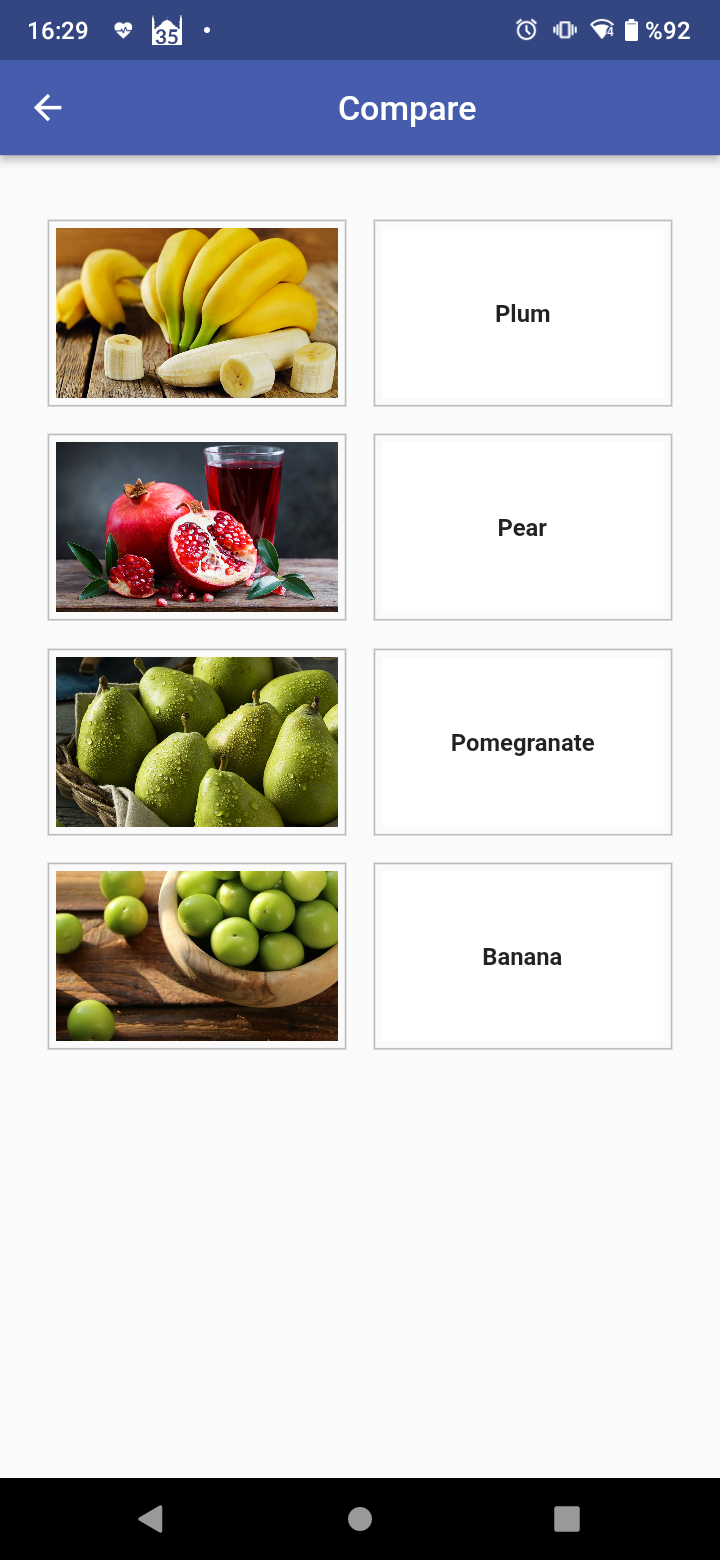Select the banana picture tile
This screenshot has width=720, height=1560.
click(x=197, y=313)
